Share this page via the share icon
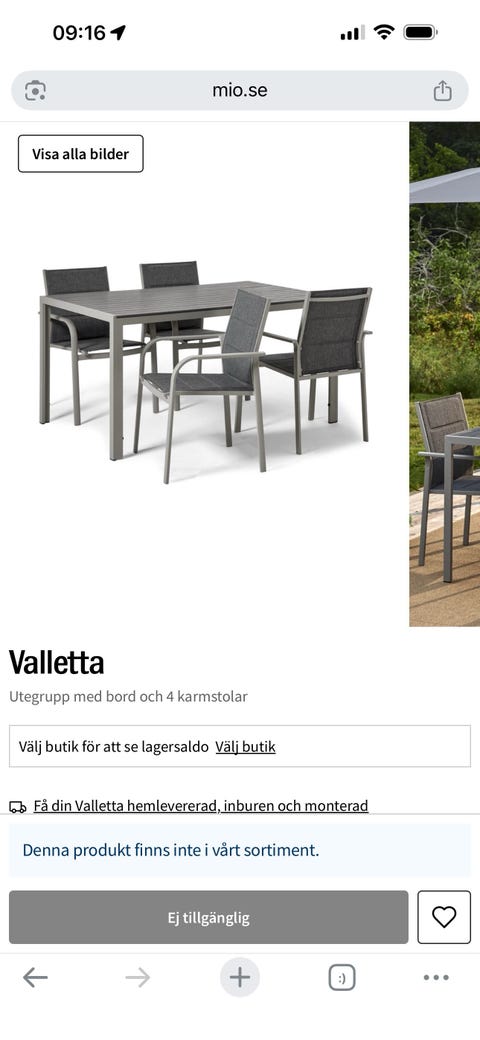 [x=442, y=90]
